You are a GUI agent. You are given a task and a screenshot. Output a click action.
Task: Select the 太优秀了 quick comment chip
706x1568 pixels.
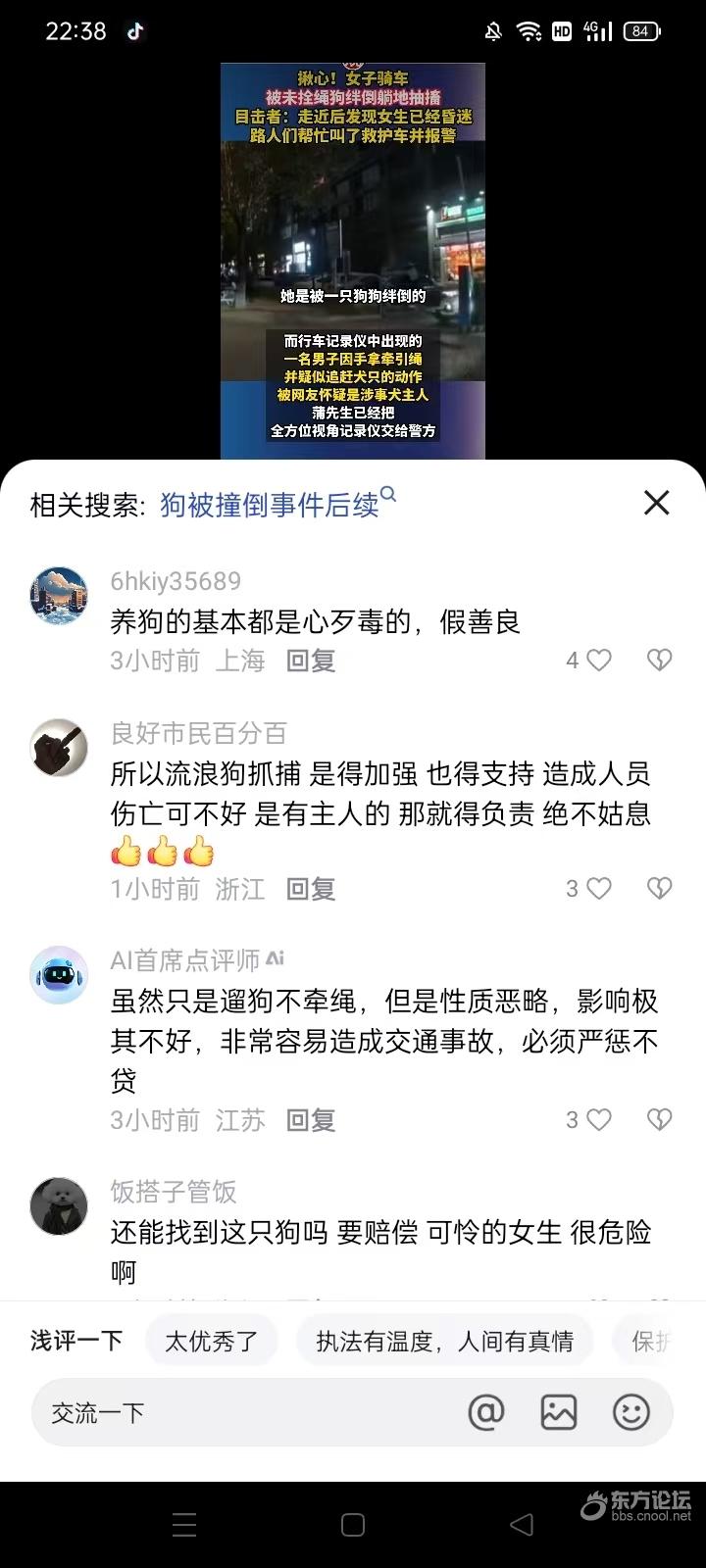point(211,1341)
